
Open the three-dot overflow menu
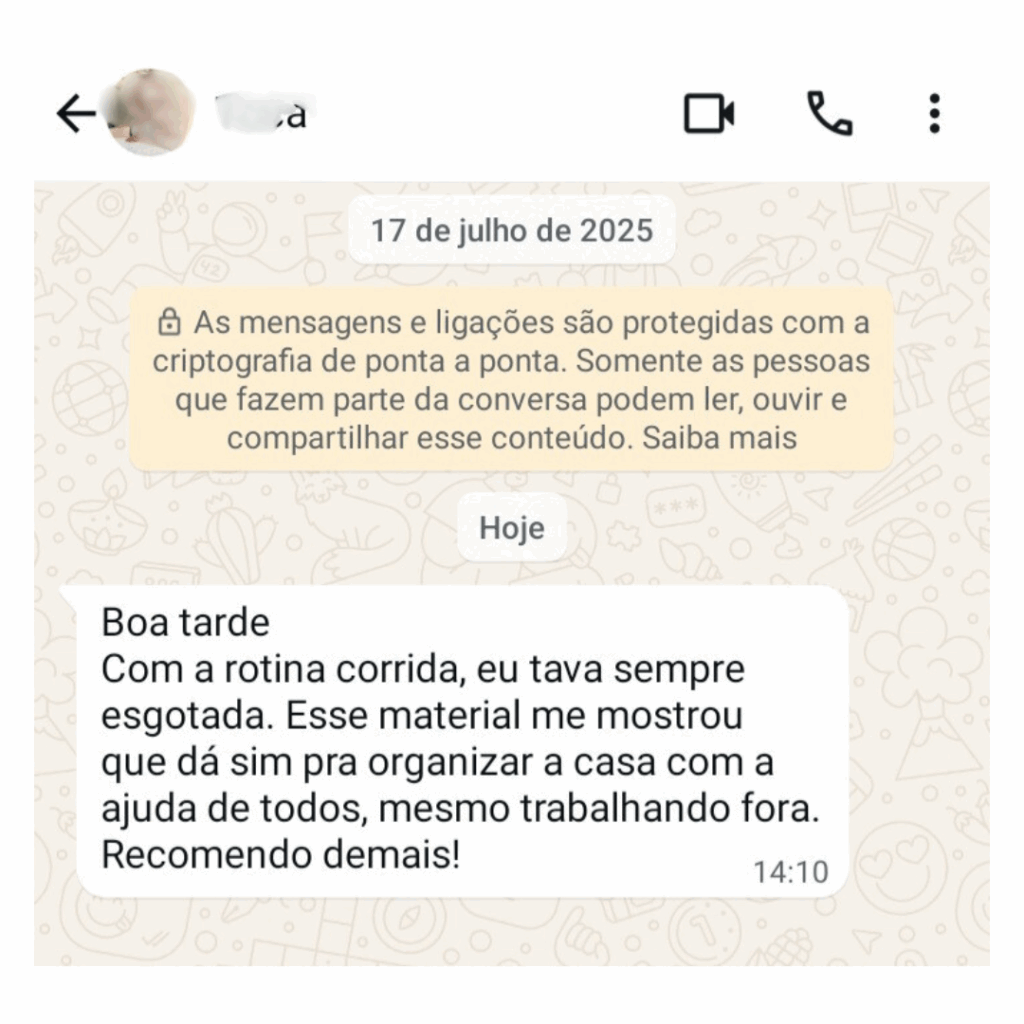click(x=934, y=114)
